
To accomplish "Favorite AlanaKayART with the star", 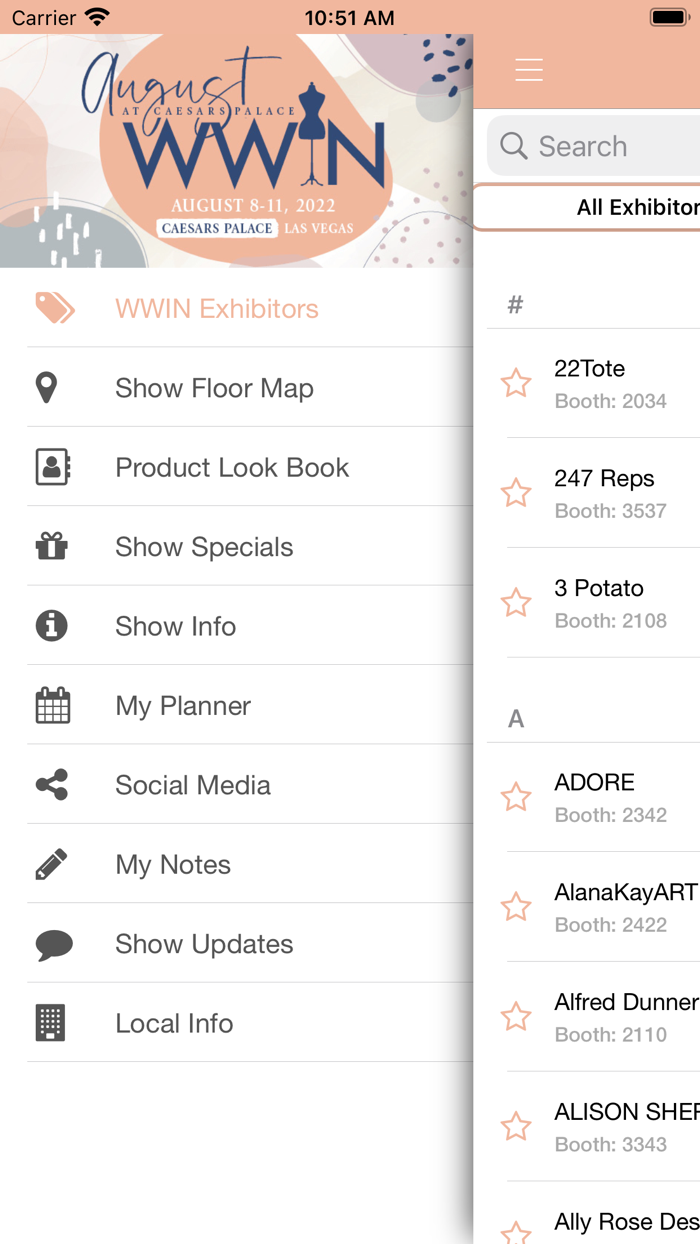I will point(516,907).
